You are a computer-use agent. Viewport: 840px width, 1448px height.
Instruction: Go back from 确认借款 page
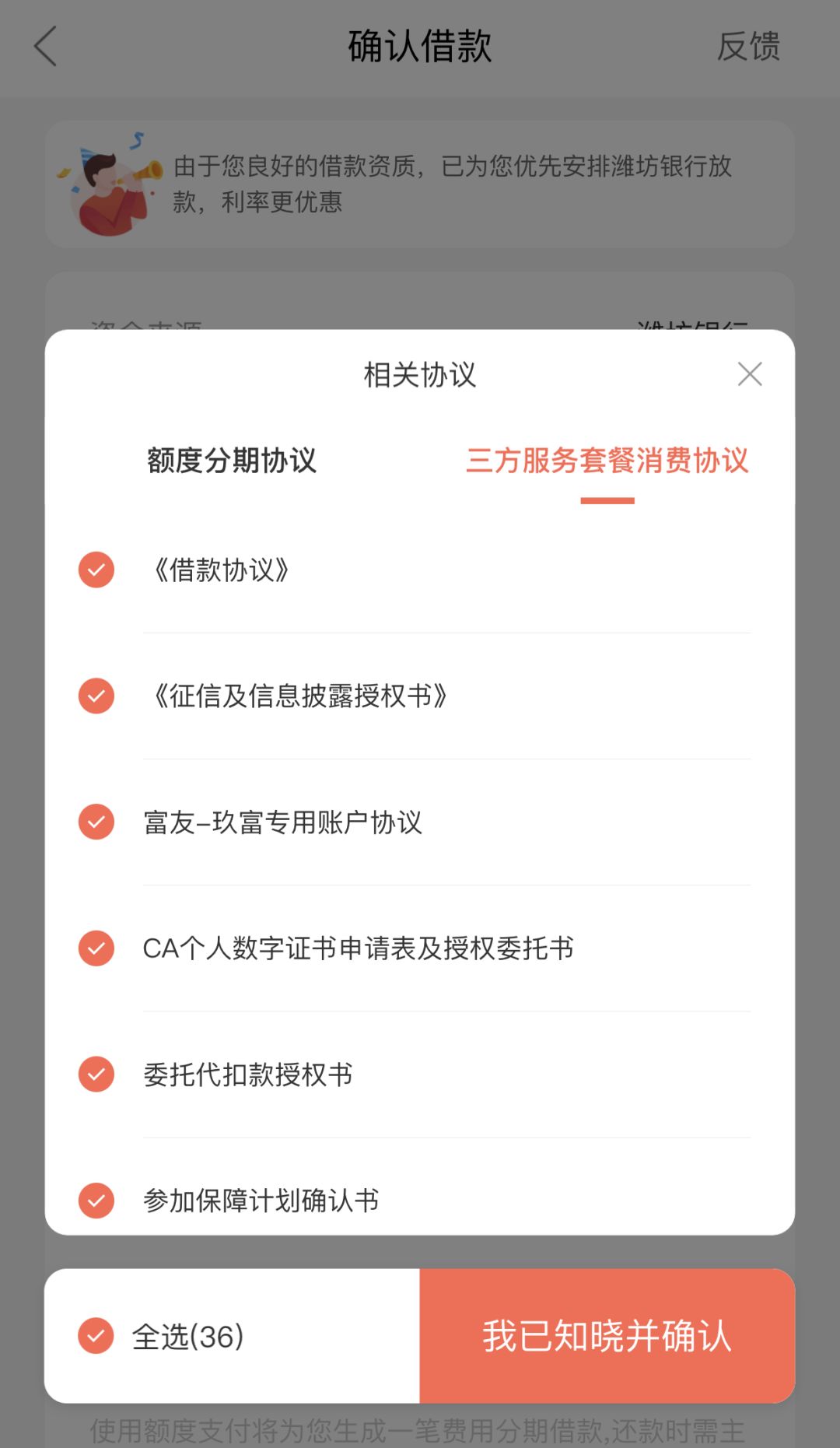pos(47,47)
